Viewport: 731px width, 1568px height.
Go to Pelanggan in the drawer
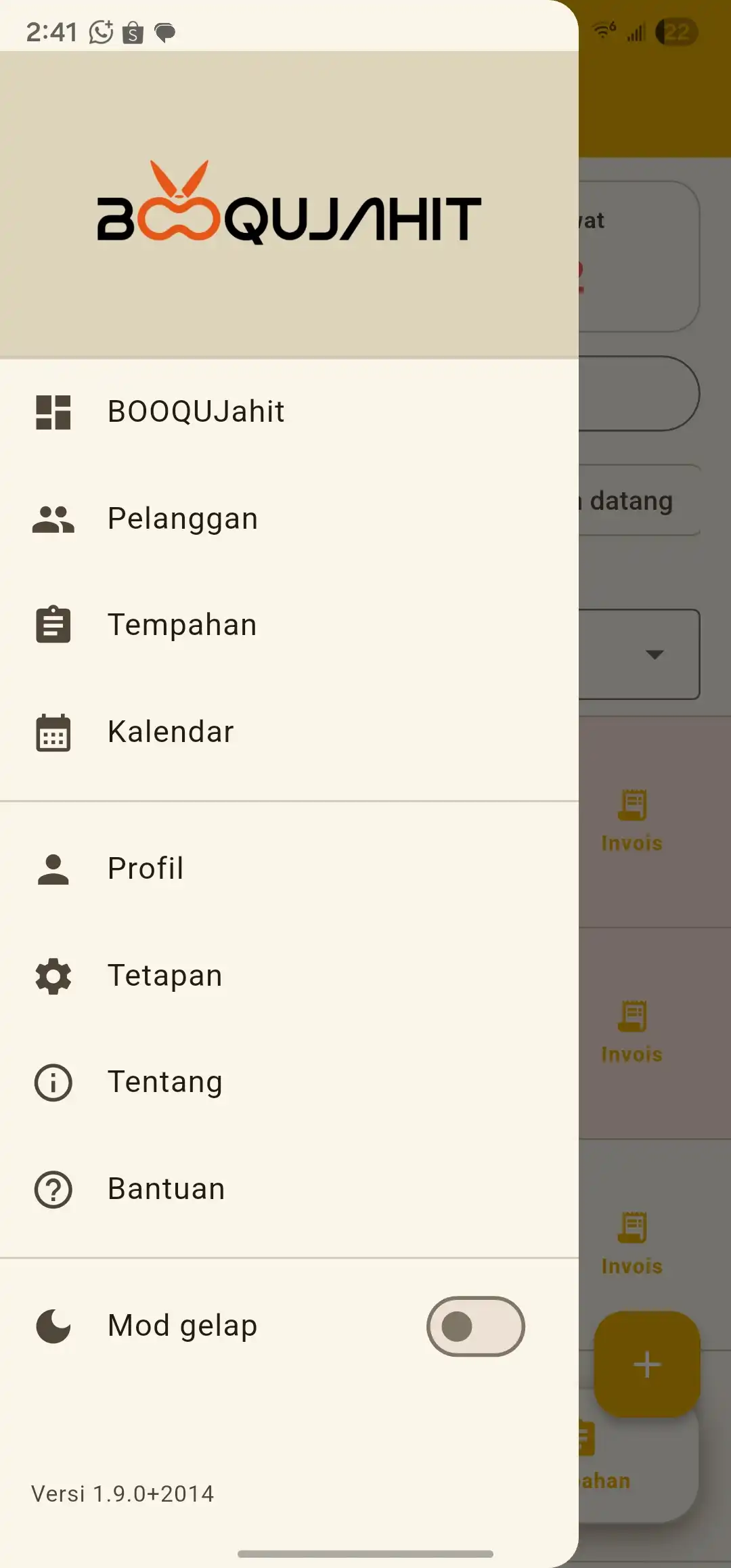pyautogui.click(x=183, y=519)
